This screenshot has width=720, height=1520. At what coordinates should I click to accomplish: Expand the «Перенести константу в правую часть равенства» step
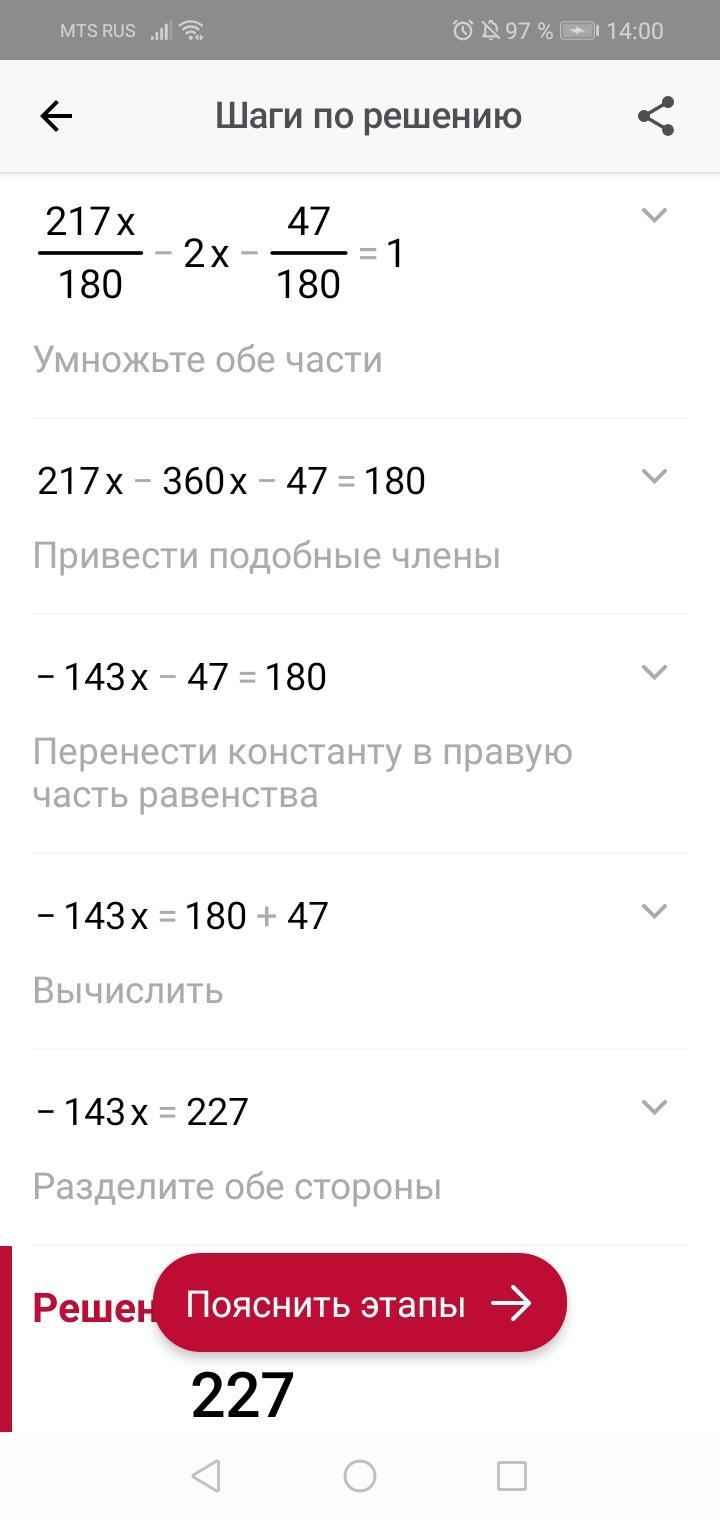(654, 672)
